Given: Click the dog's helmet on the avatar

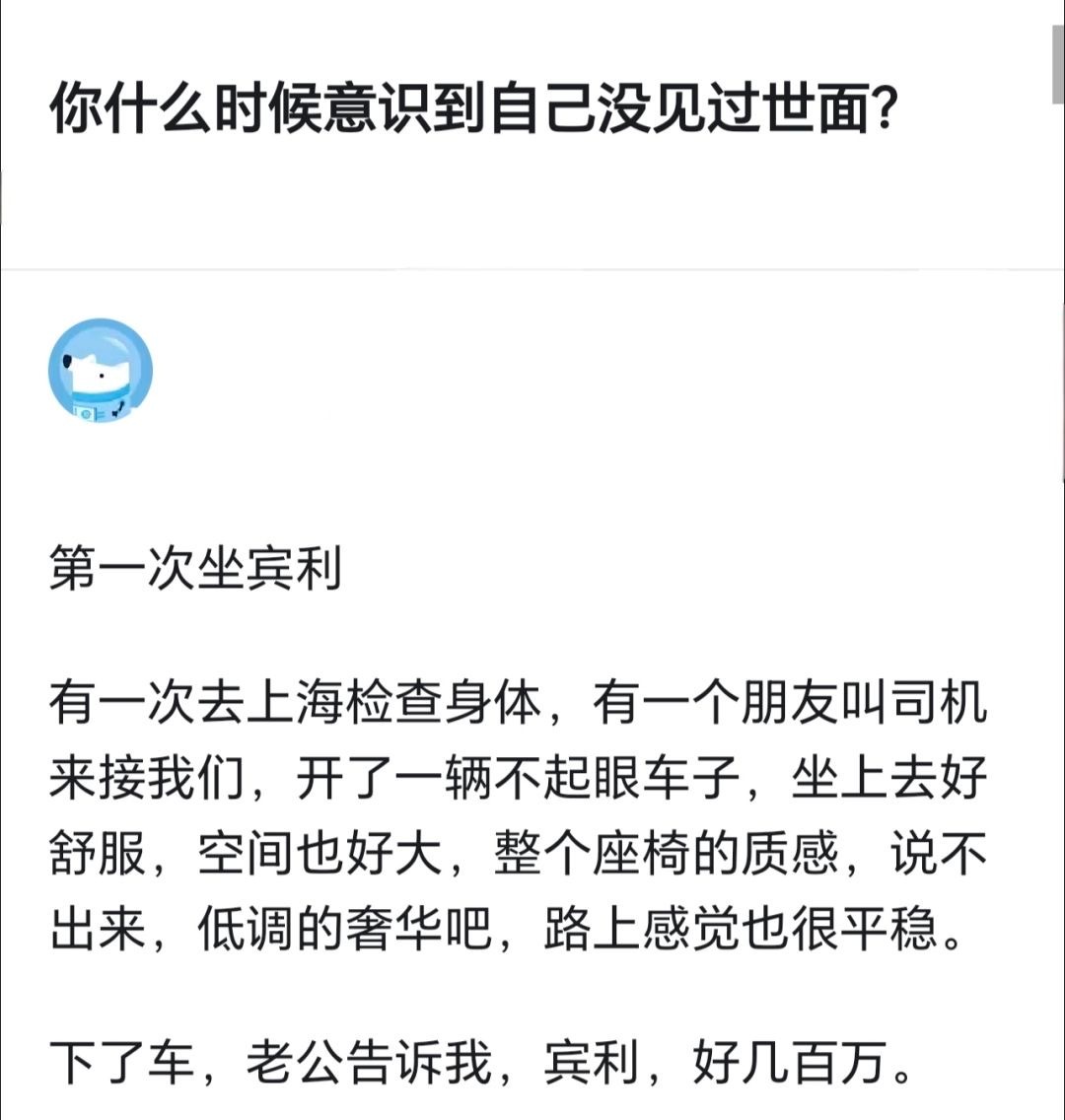Looking at the screenshot, I should [x=103, y=335].
